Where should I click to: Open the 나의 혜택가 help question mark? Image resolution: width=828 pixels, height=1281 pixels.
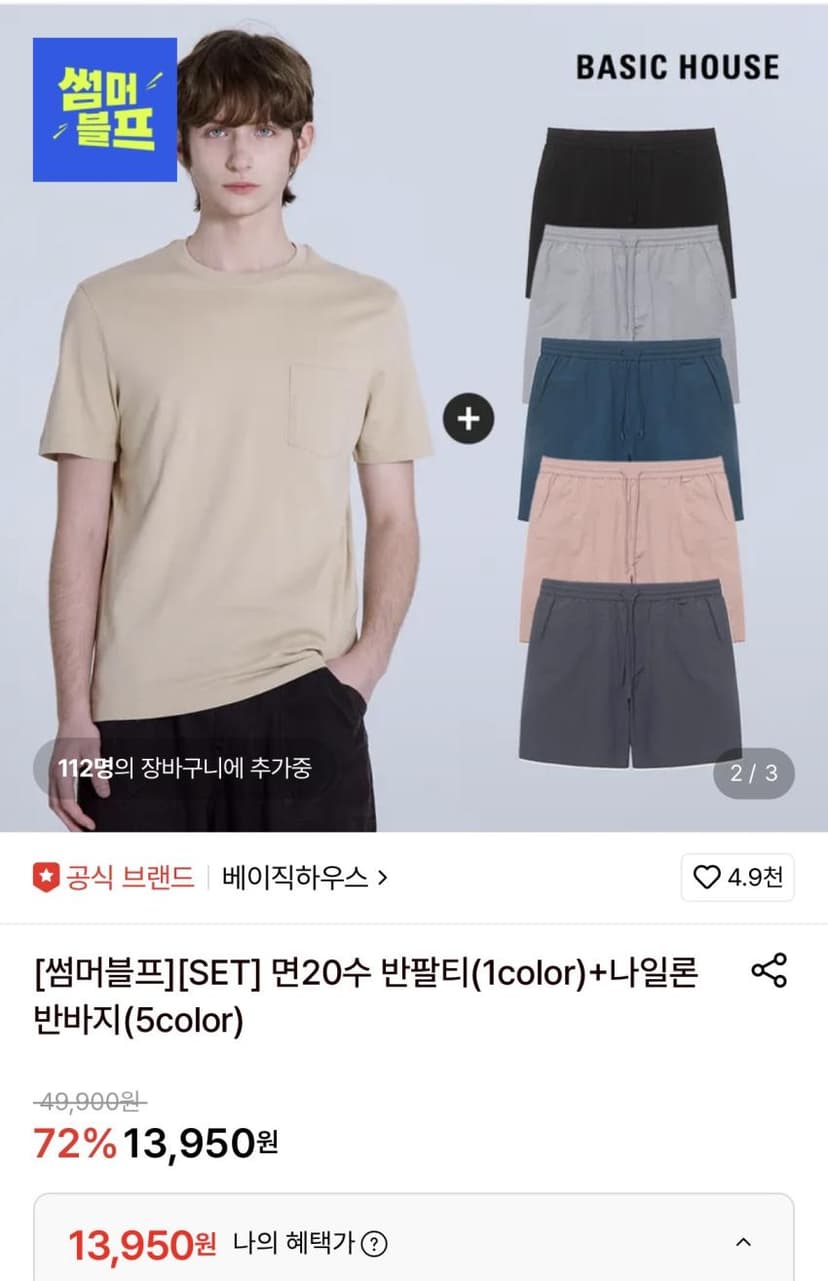374,1244
